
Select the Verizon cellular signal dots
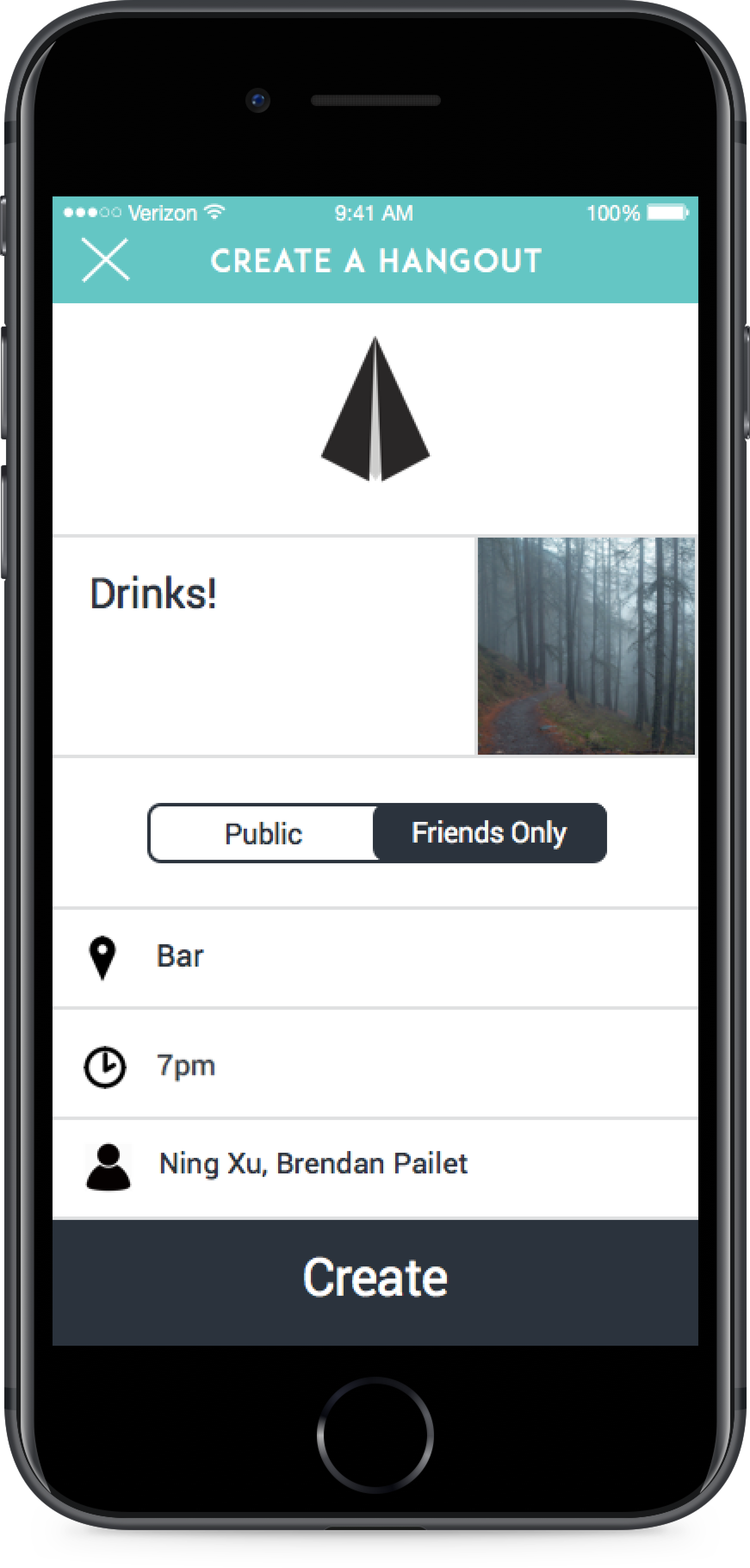(90, 212)
